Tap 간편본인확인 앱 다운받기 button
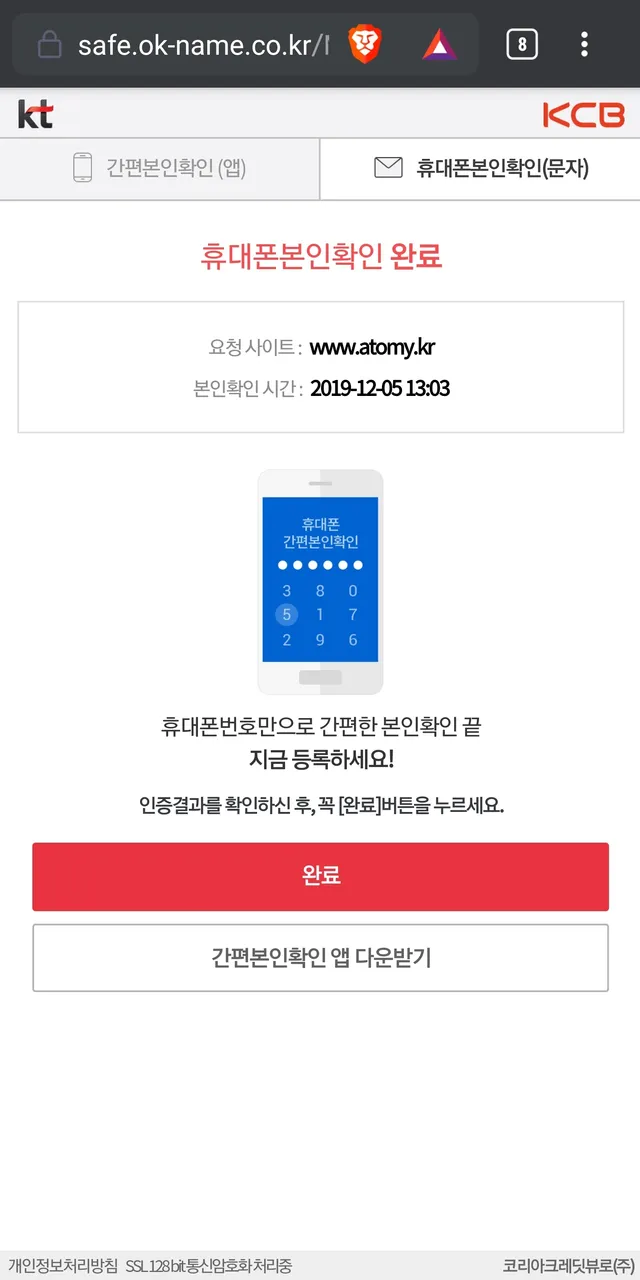640x1280 pixels. point(320,958)
